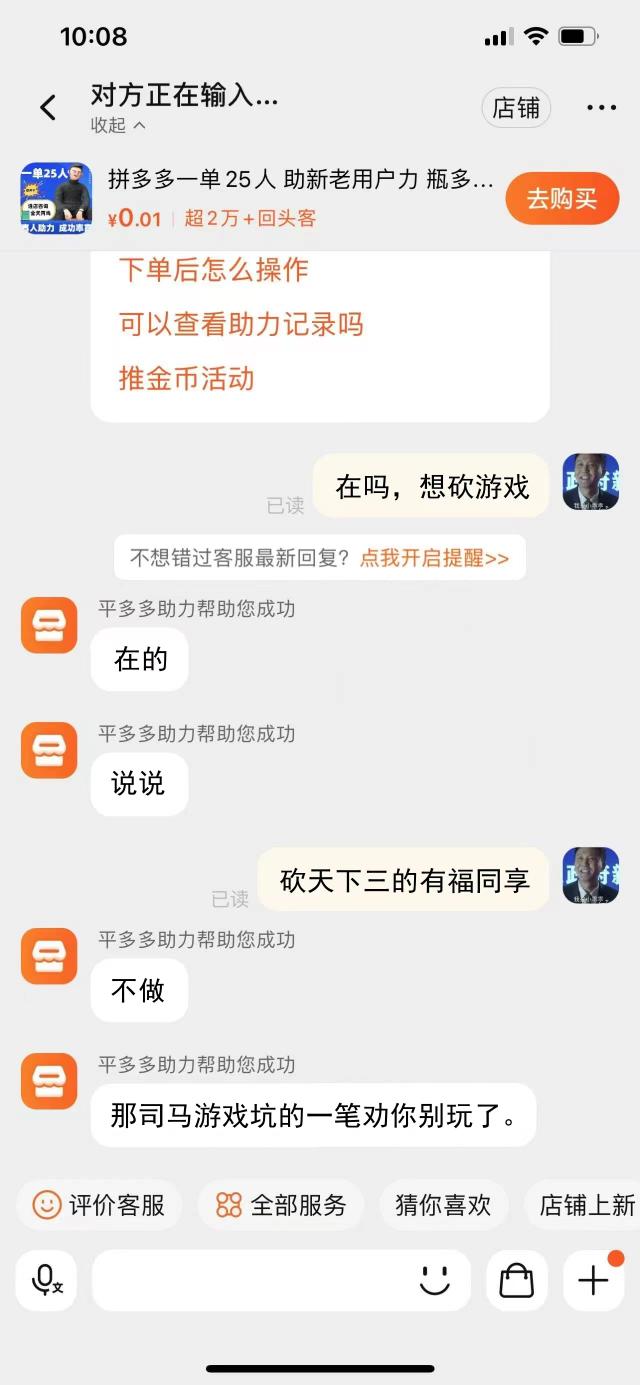Go back using the top-left arrow
The image size is (640, 1385).
tap(48, 108)
